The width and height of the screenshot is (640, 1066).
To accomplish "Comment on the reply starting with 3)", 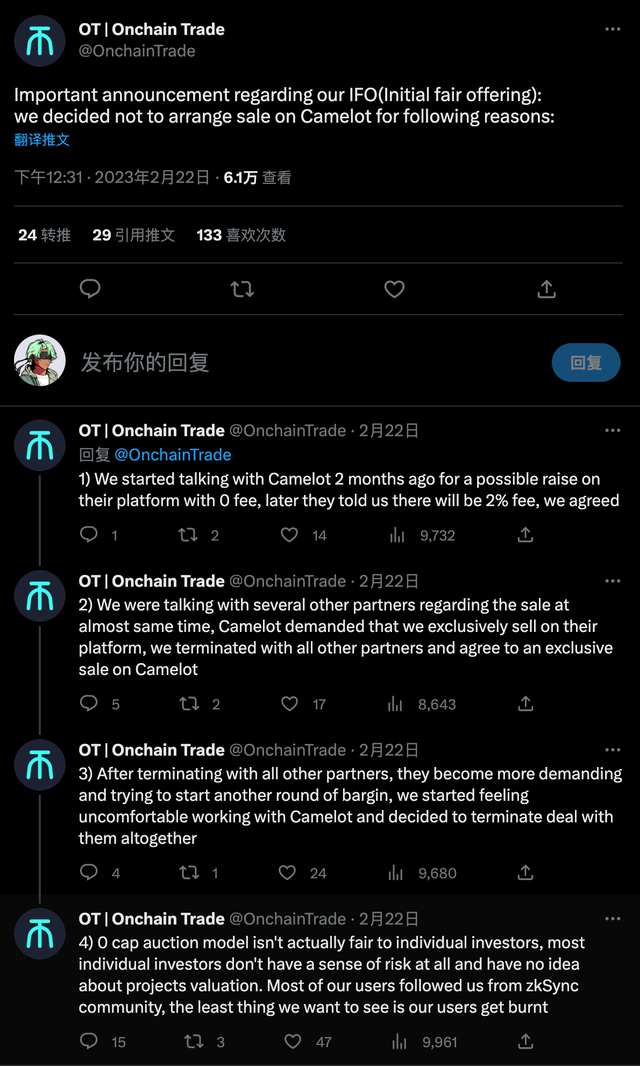I will pyautogui.click(x=89, y=873).
